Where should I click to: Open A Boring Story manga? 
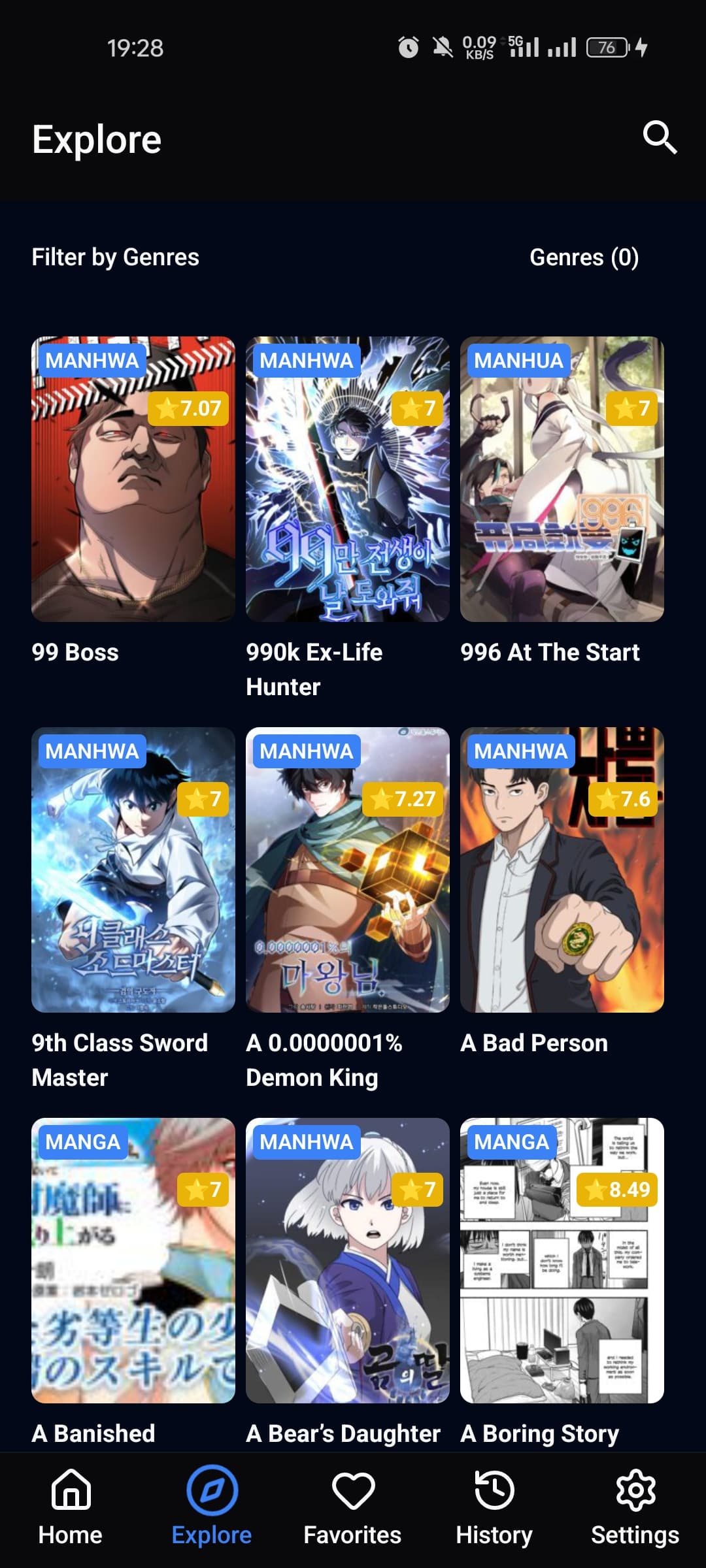[x=562, y=1260]
